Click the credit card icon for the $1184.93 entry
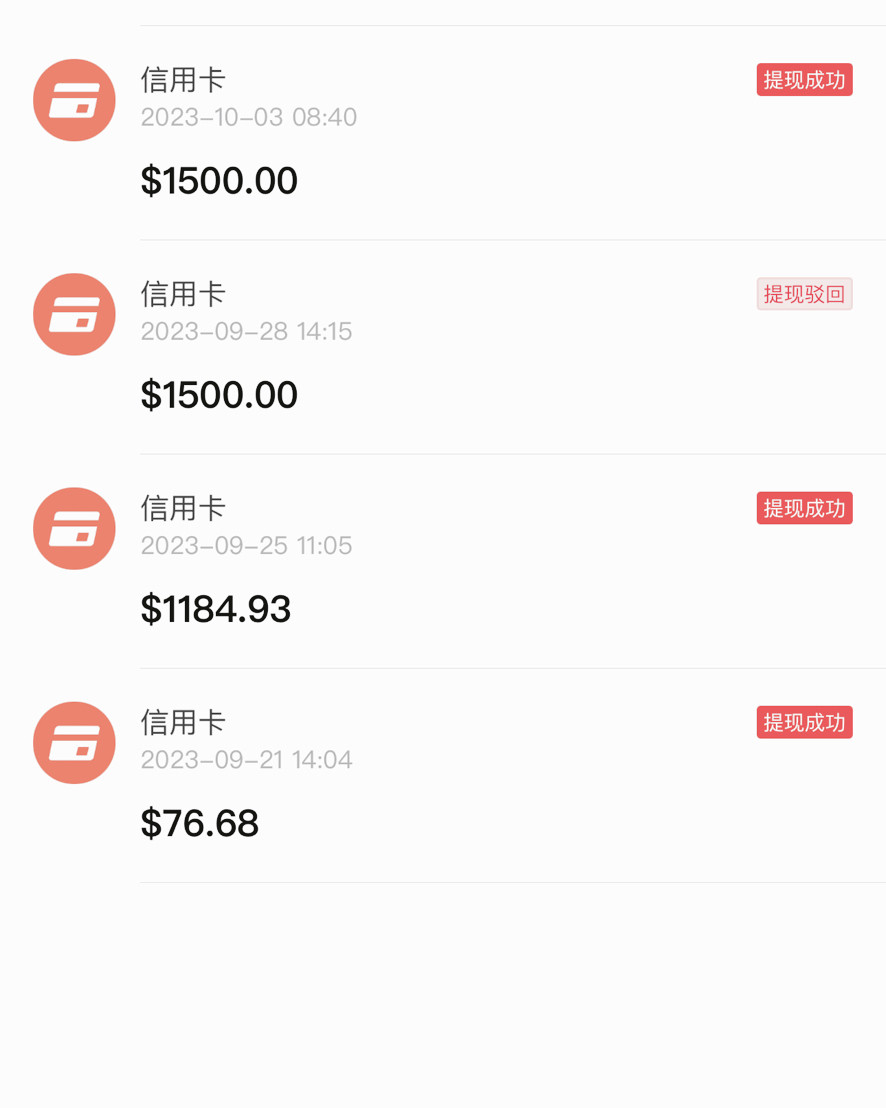 point(74,529)
